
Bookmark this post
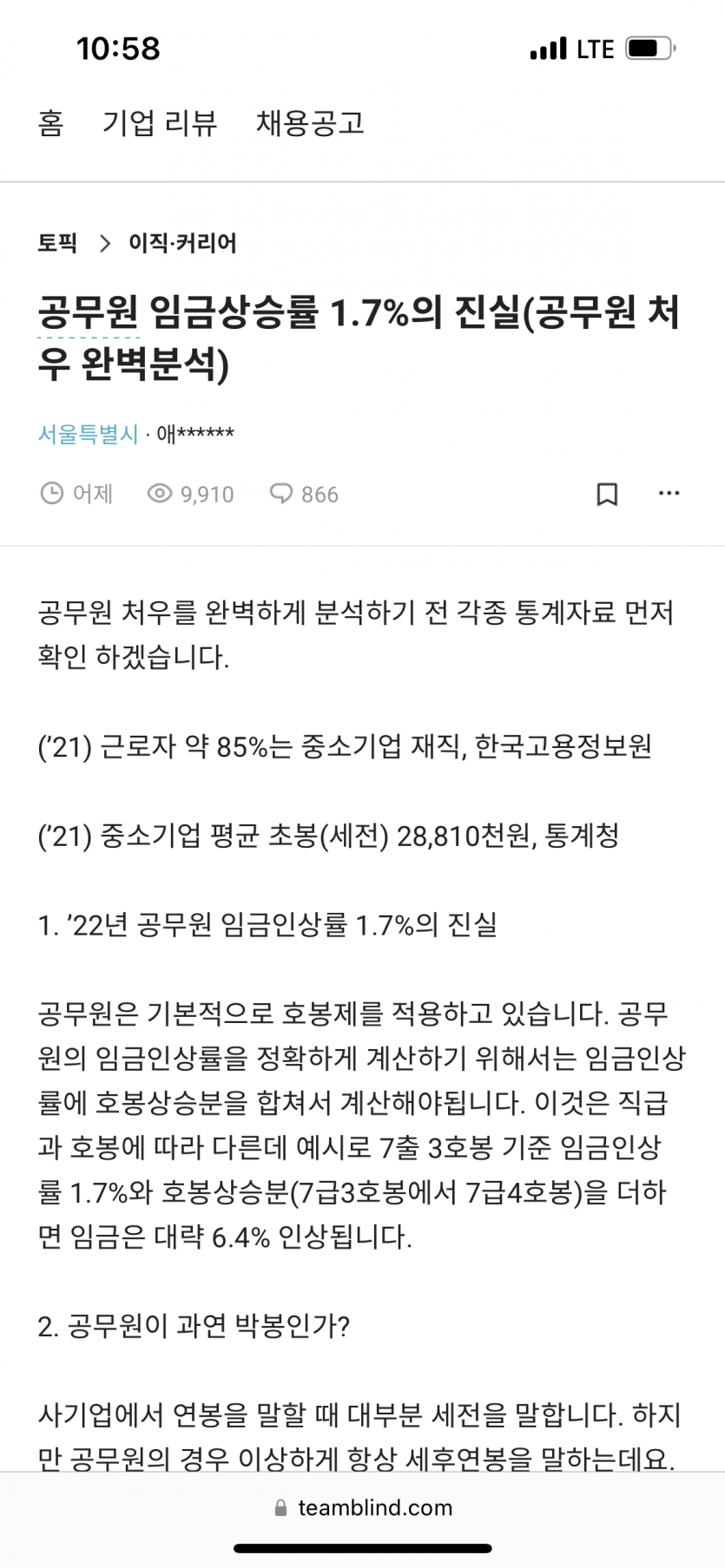607,494
